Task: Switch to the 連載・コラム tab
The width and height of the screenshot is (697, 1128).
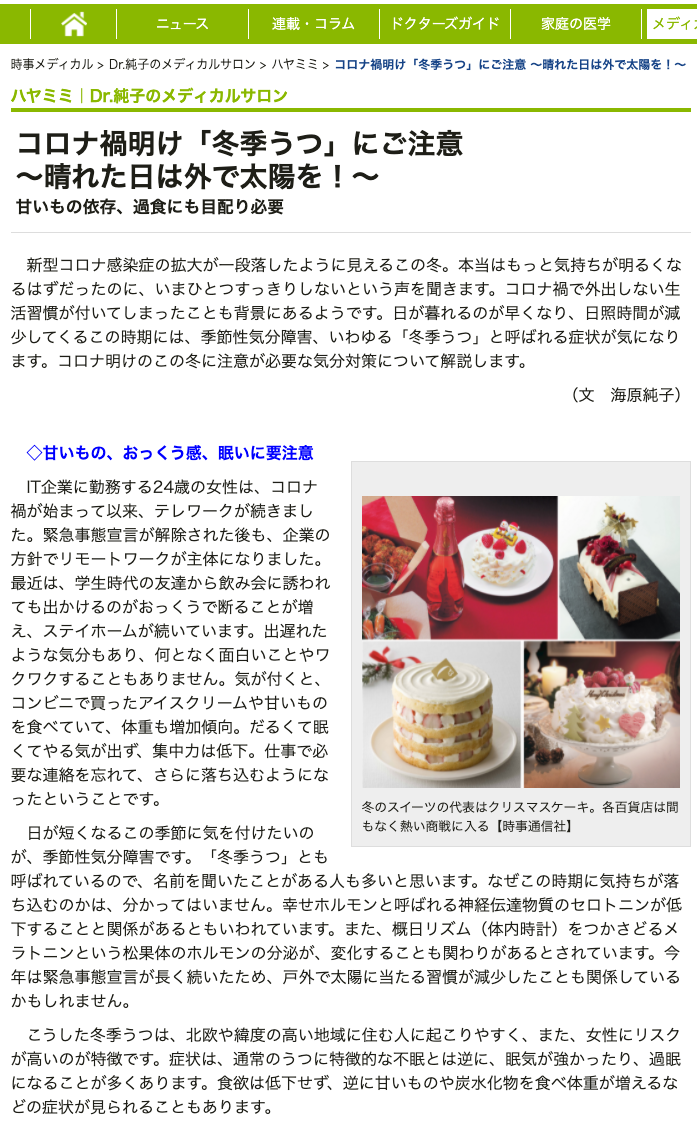Action: pos(313,24)
